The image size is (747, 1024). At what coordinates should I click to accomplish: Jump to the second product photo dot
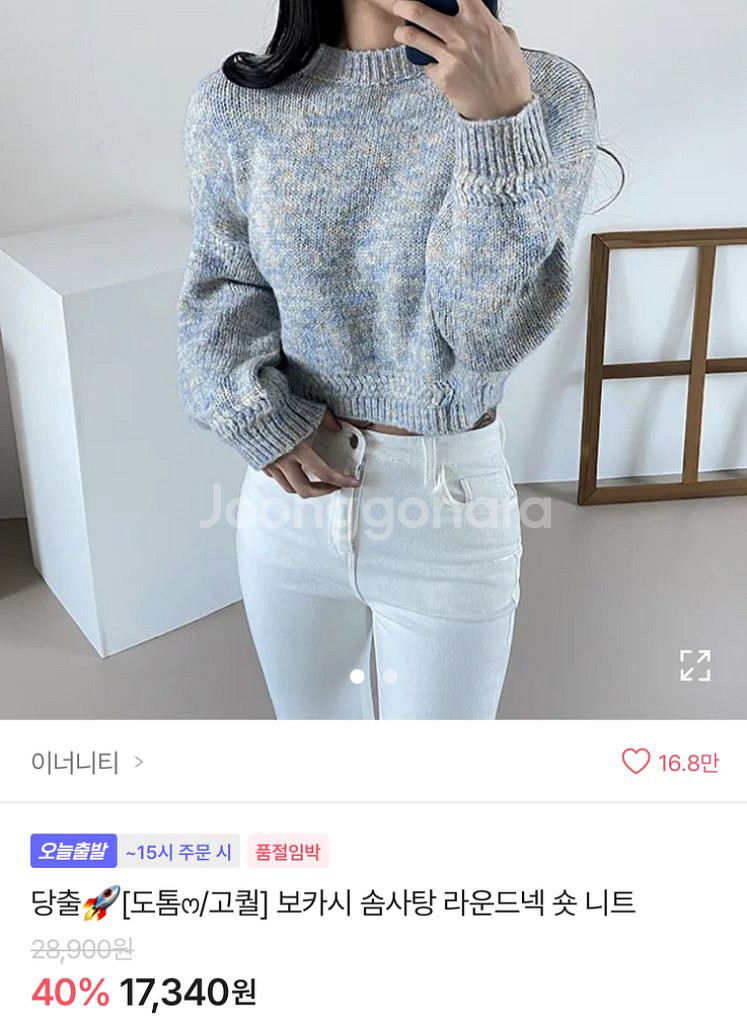coord(390,677)
